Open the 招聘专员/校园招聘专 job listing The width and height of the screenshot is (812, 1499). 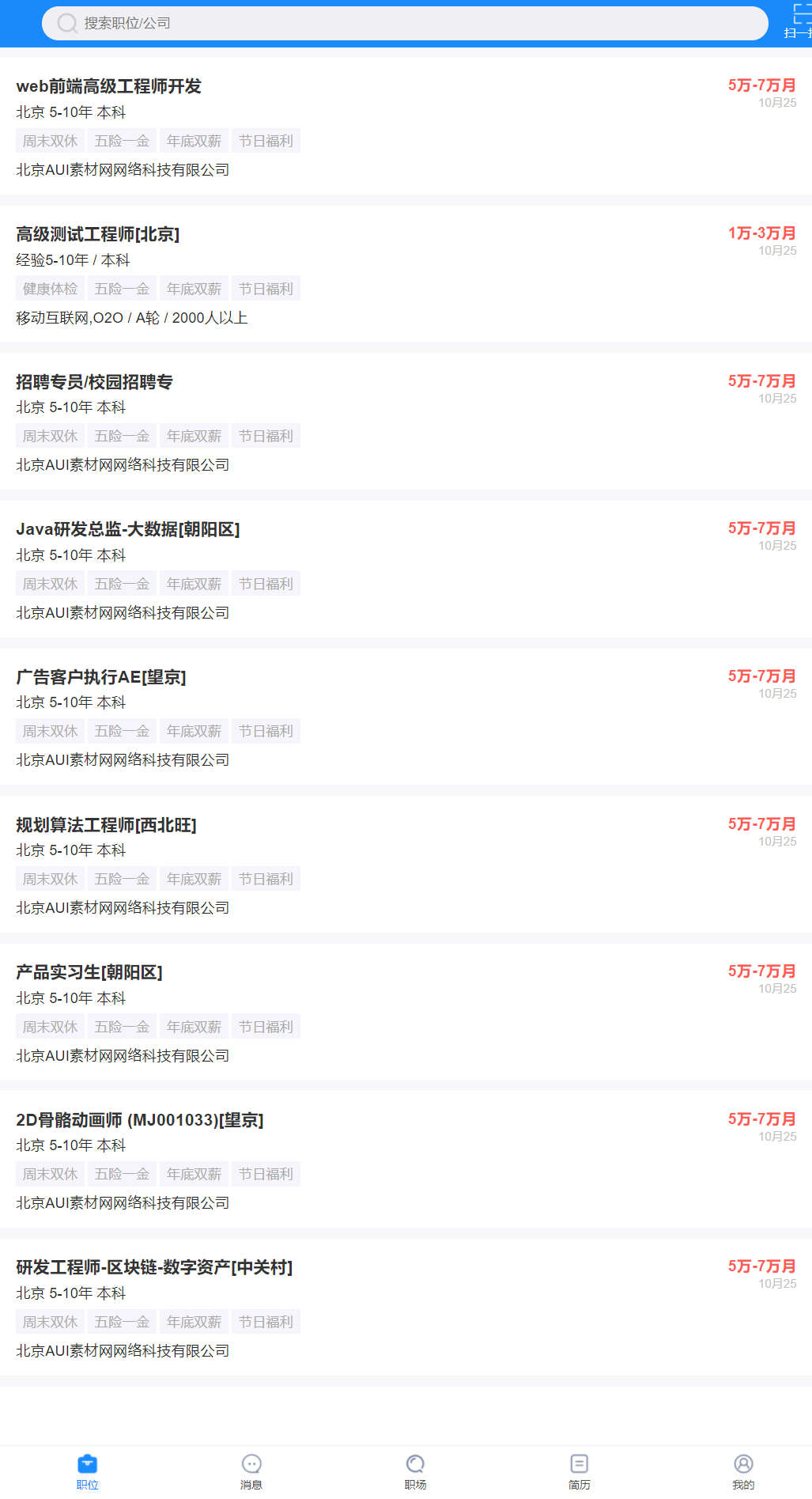tap(94, 382)
